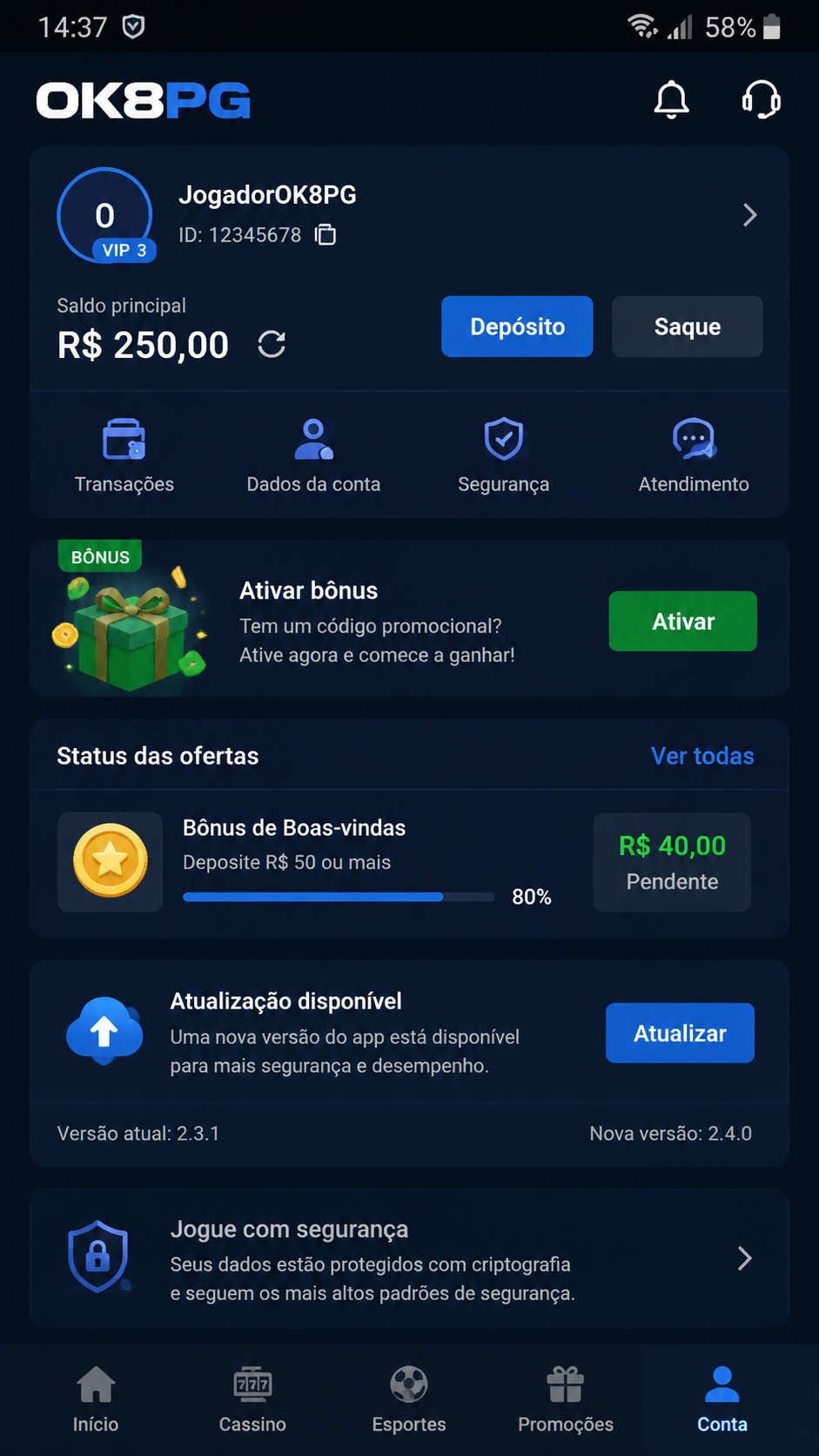The image size is (819, 1456).
Task: Switch to the Cassino tab
Action: coord(252,1399)
